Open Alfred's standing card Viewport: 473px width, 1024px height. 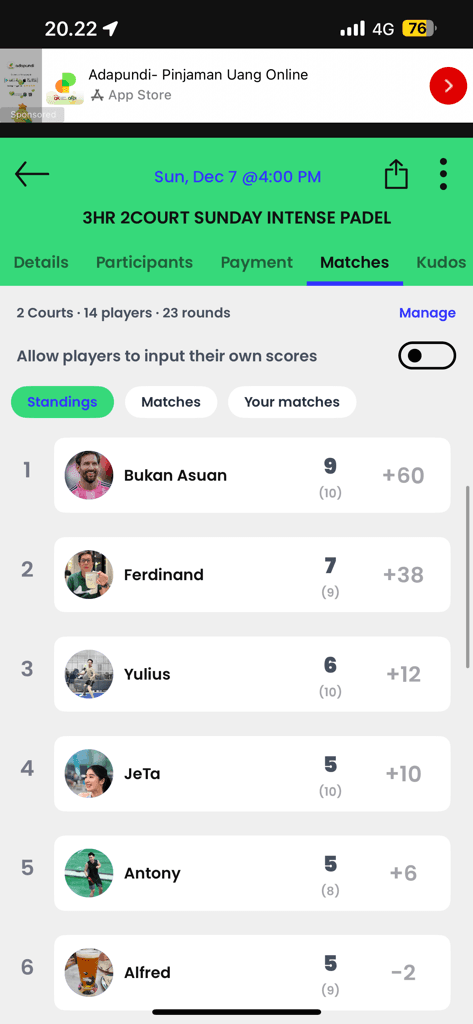pyautogui.click(x=252, y=972)
